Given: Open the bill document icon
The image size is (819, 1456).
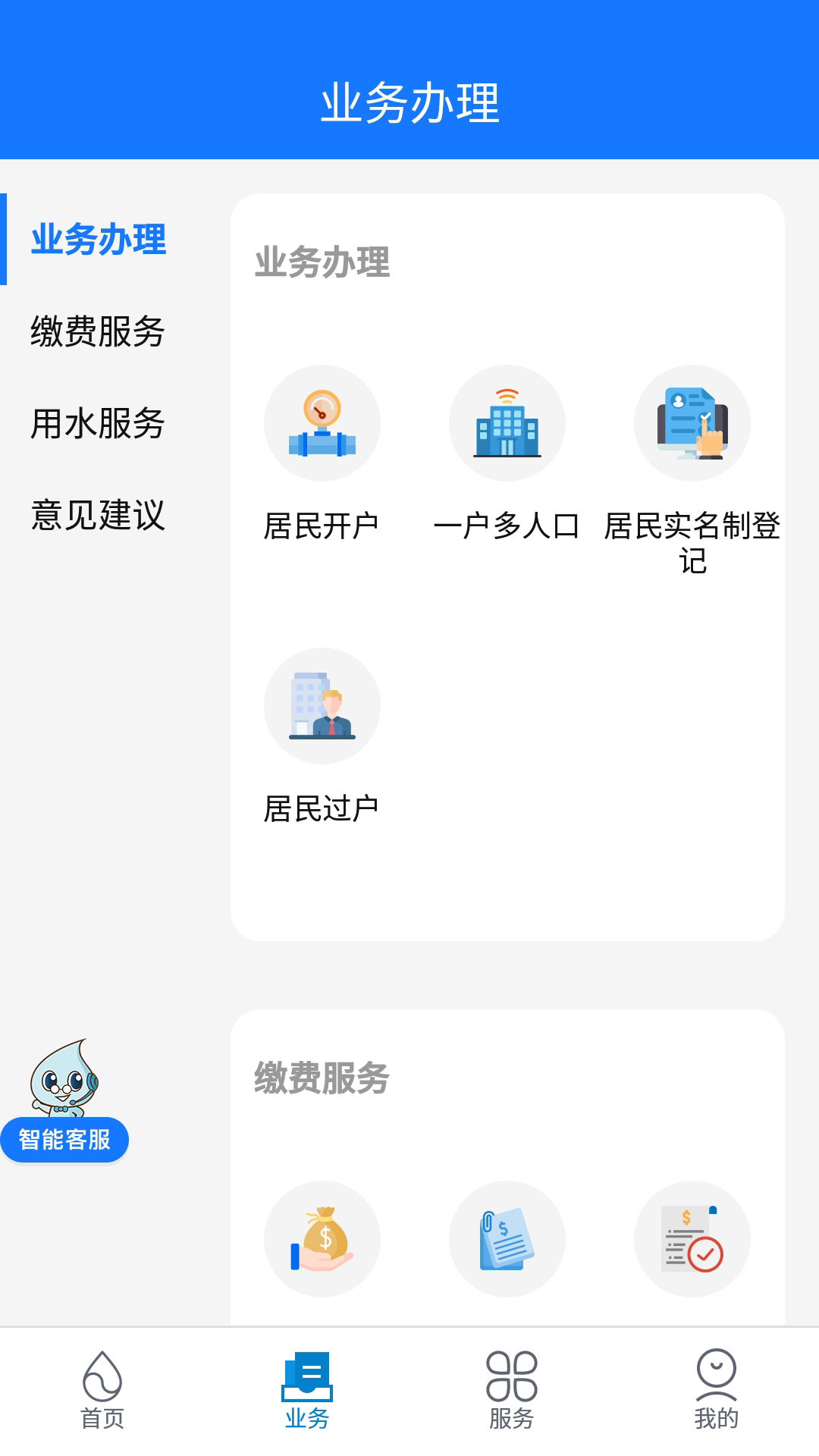Looking at the screenshot, I should click(507, 1238).
